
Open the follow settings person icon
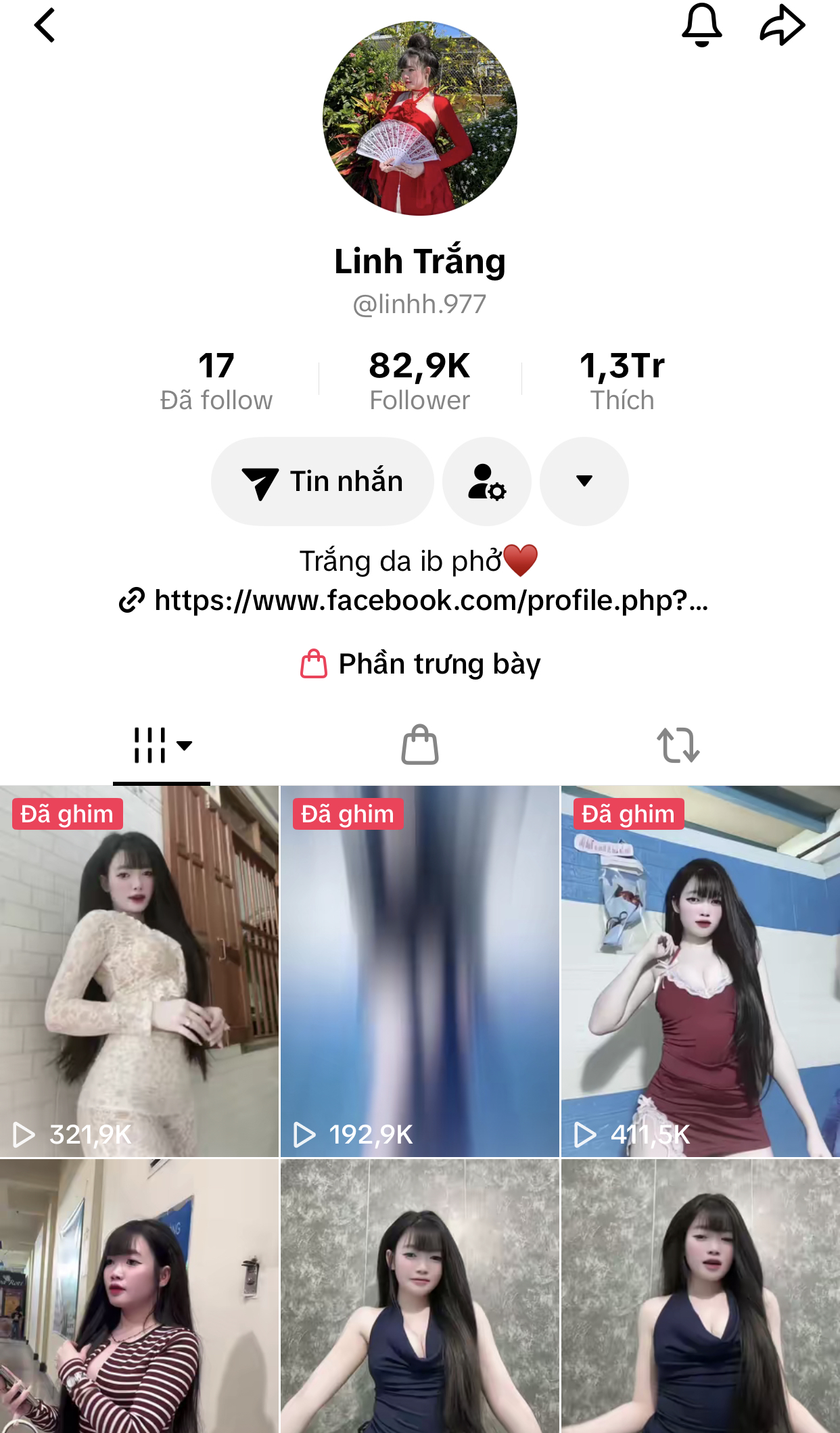(x=487, y=481)
